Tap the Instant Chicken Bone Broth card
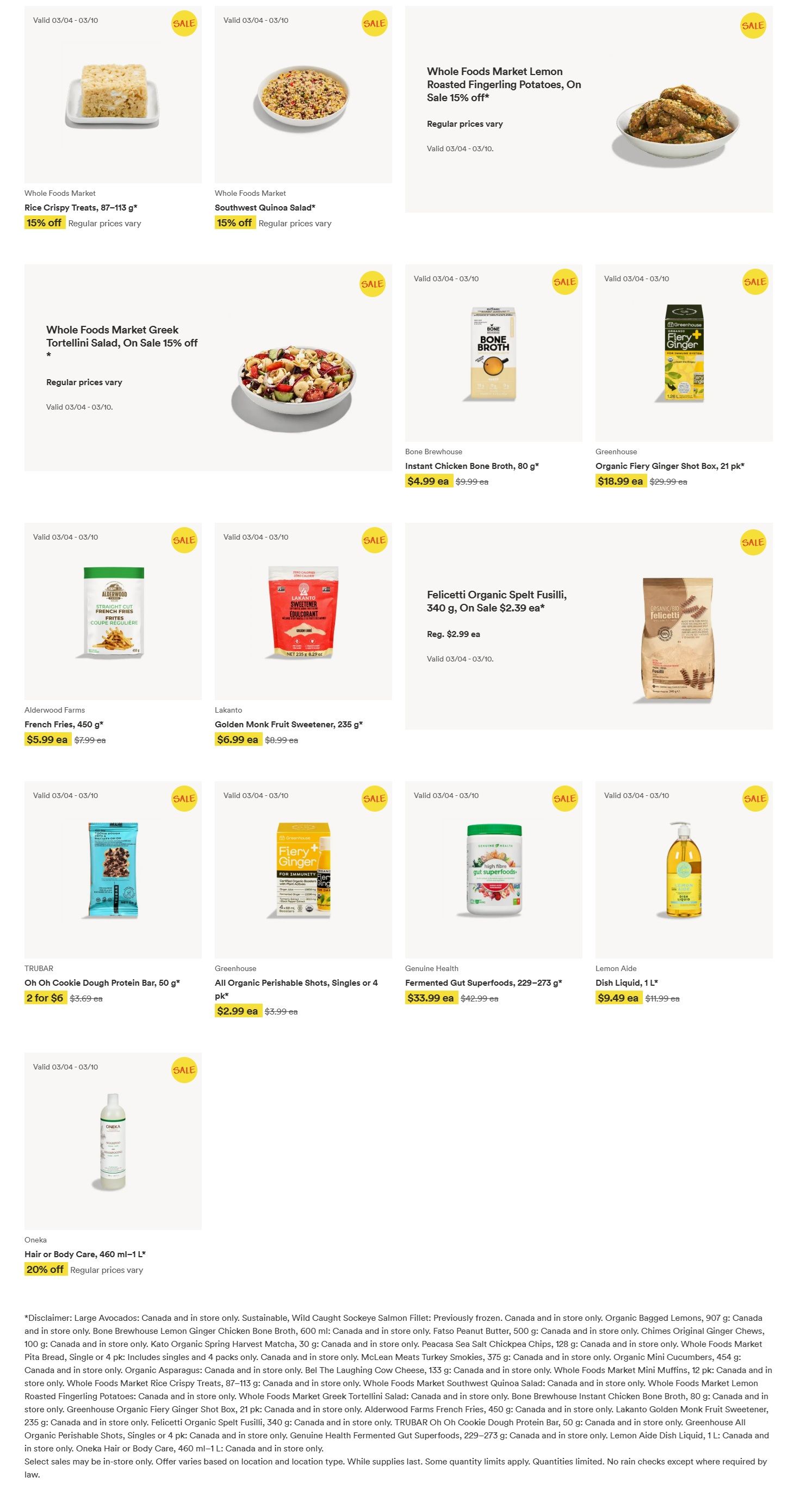The image size is (812, 1496). point(493,353)
